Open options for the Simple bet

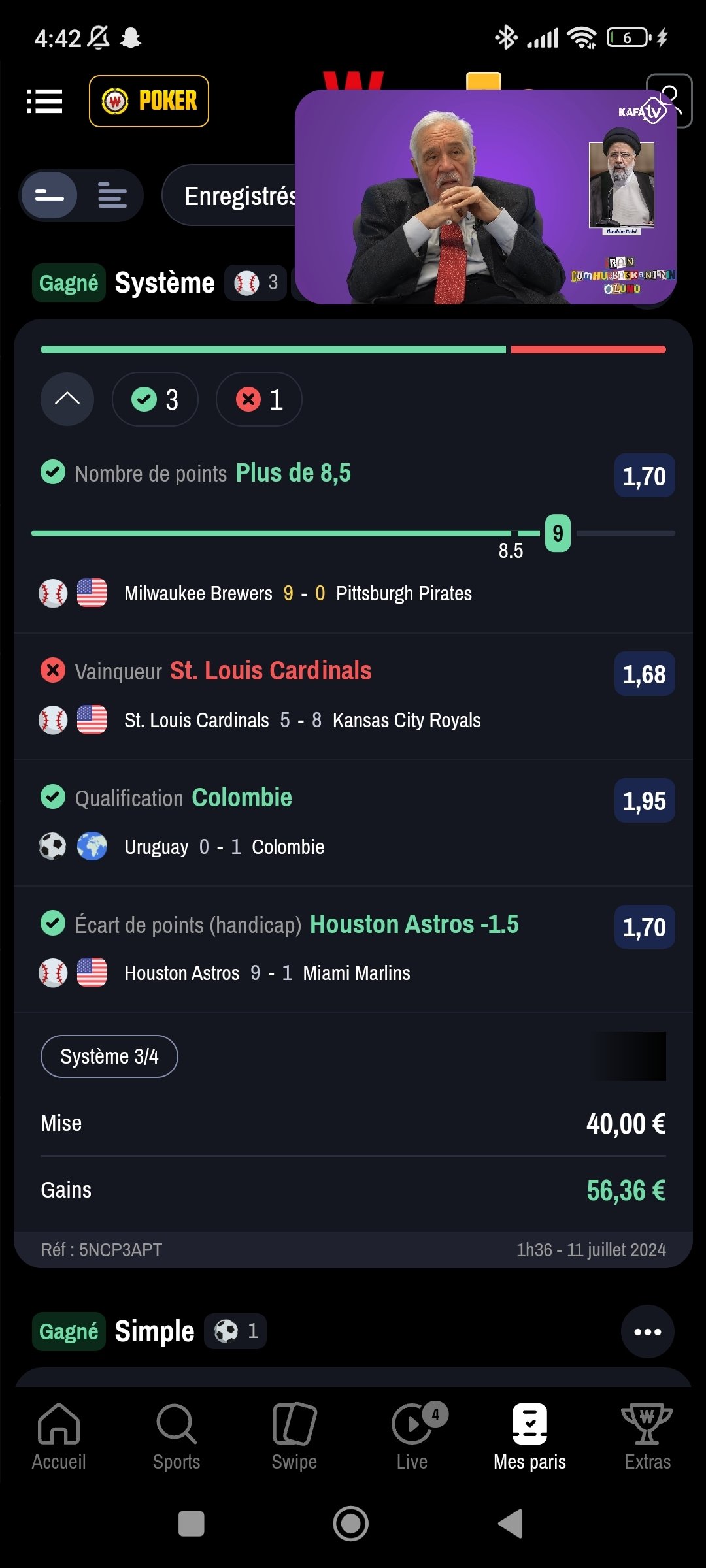647,1331
